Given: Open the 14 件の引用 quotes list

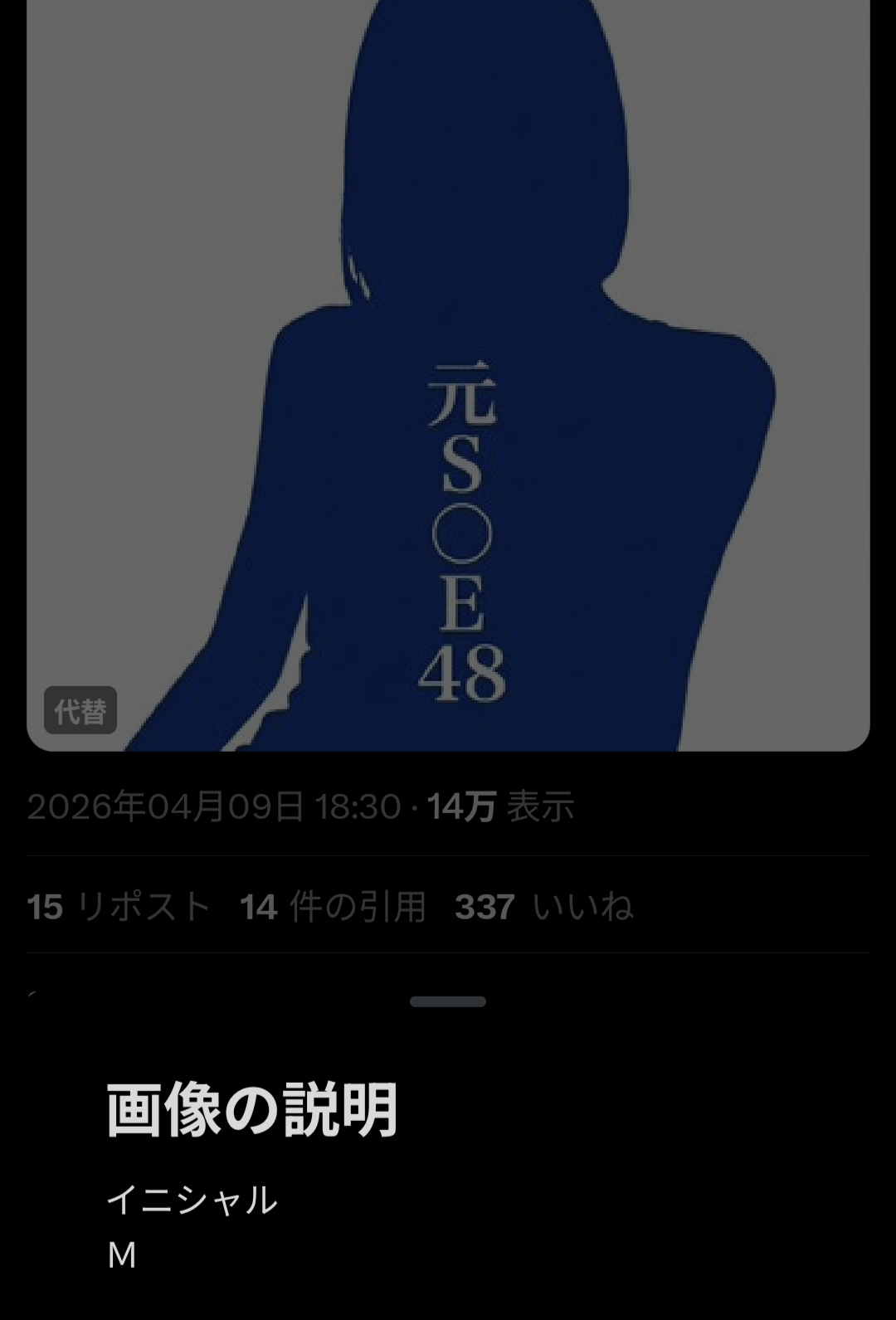Looking at the screenshot, I should [333, 907].
